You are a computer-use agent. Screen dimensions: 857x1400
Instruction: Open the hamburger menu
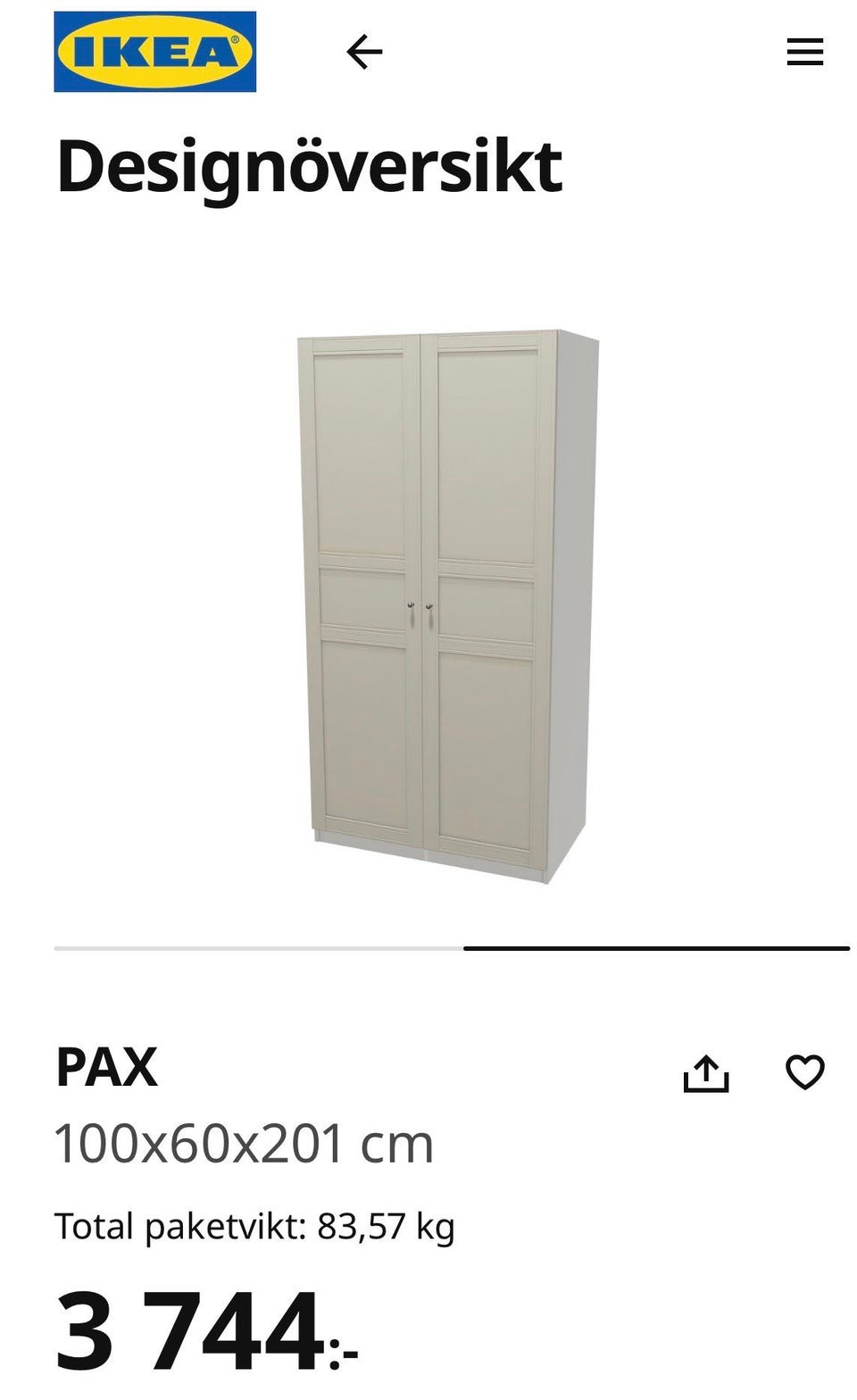coord(804,52)
